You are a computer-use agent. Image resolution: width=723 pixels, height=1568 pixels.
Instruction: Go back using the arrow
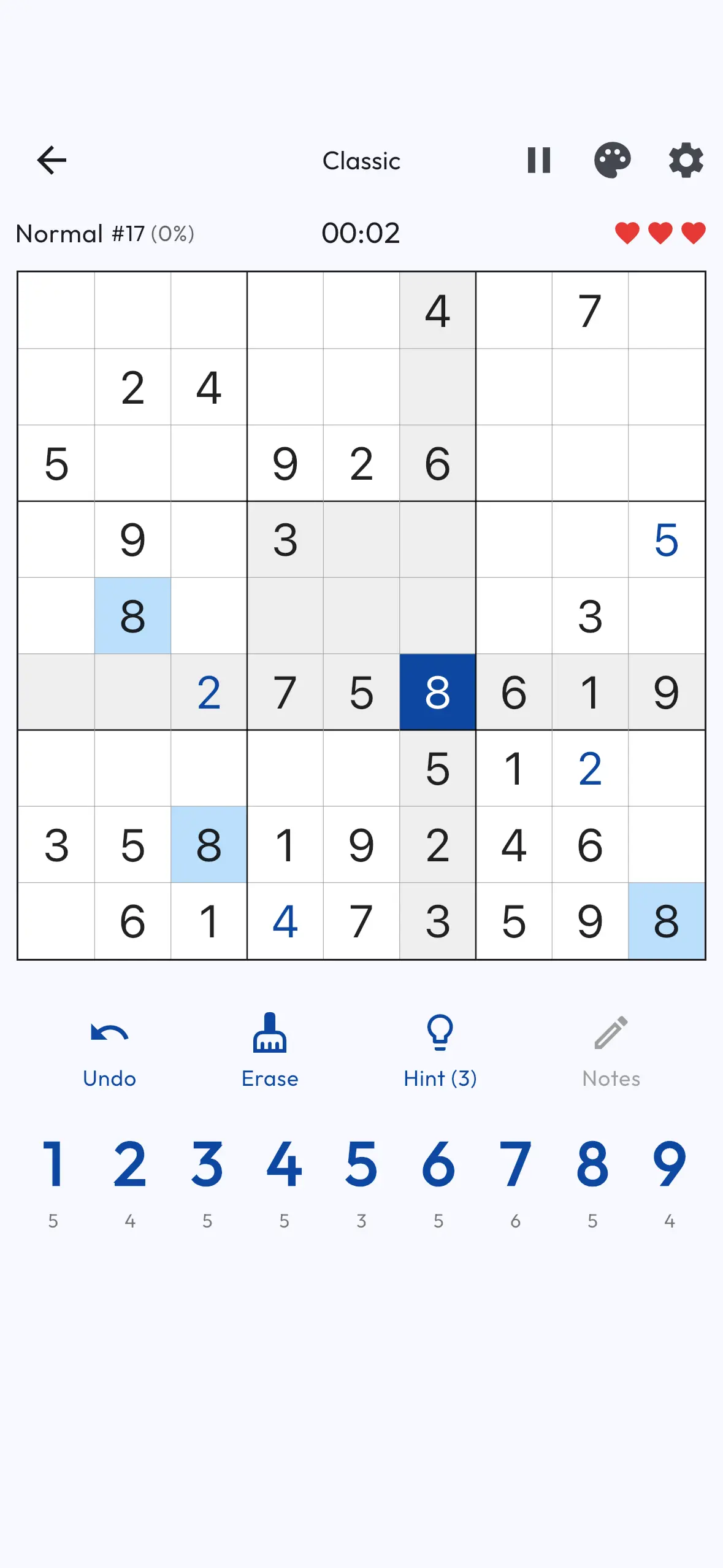52,160
